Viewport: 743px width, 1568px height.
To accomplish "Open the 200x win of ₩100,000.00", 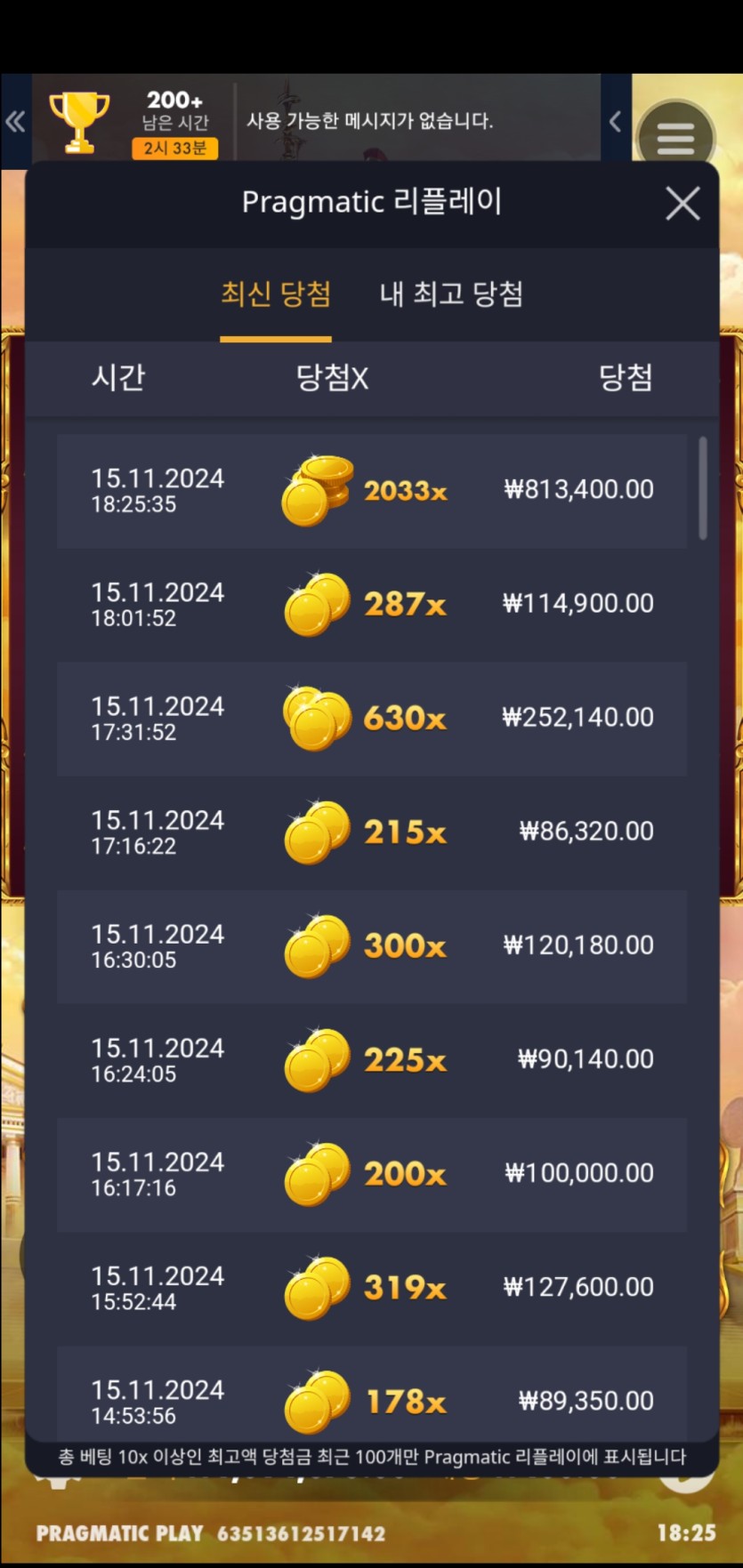I will tap(371, 1174).
